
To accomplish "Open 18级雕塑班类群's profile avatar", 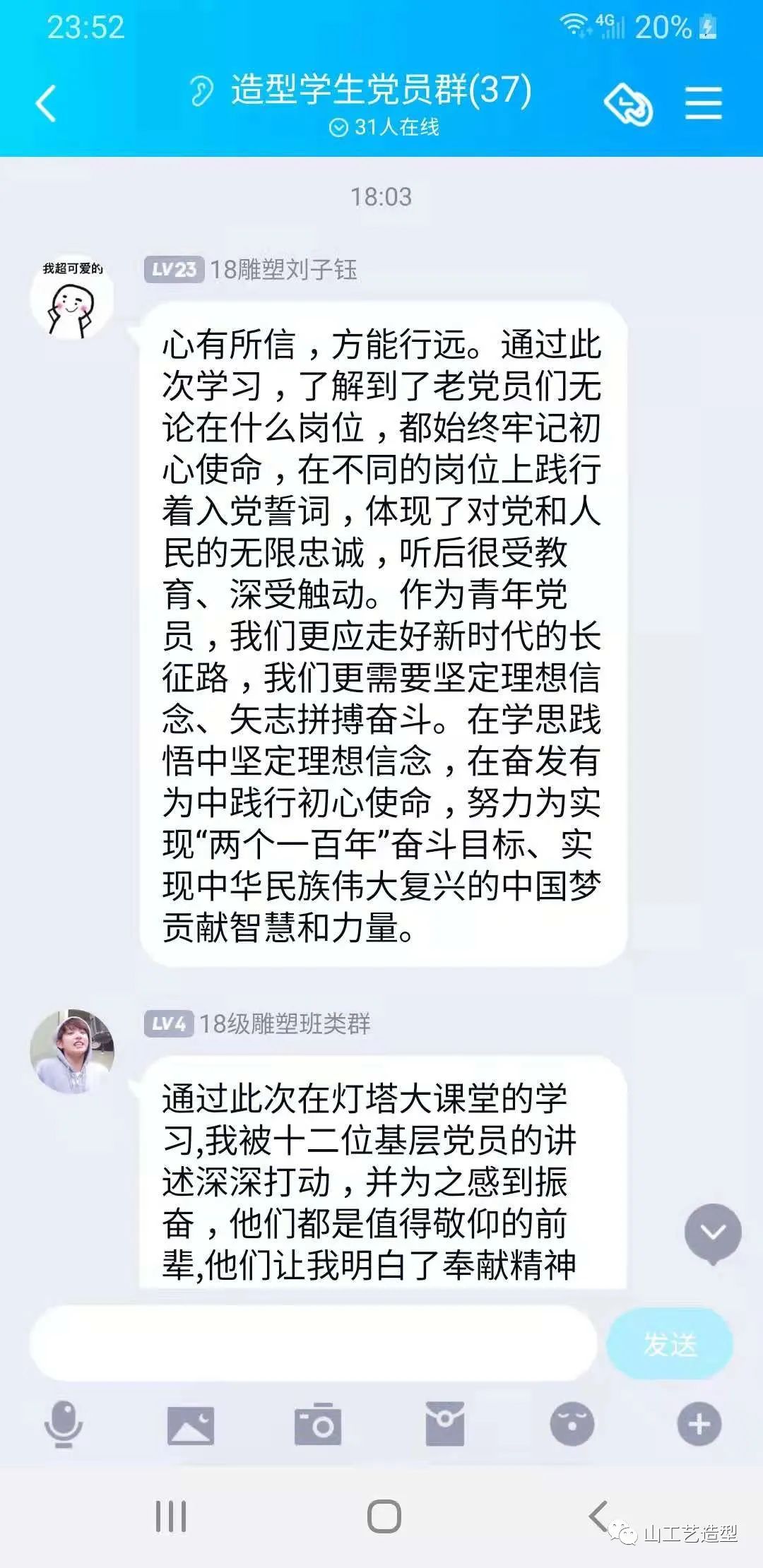I will coord(72,1051).
